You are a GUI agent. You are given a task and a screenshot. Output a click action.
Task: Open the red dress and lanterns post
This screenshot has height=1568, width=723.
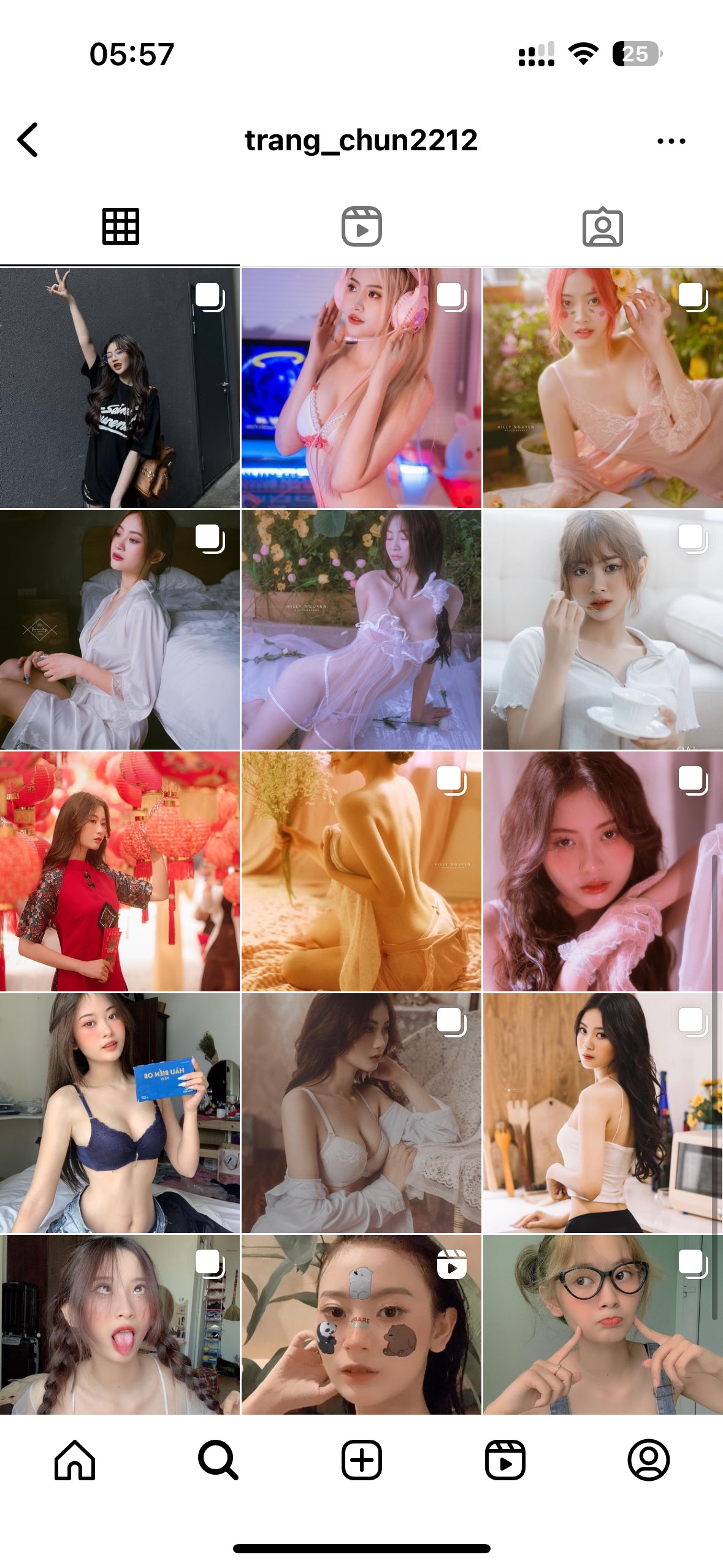(x=120, y=871)
